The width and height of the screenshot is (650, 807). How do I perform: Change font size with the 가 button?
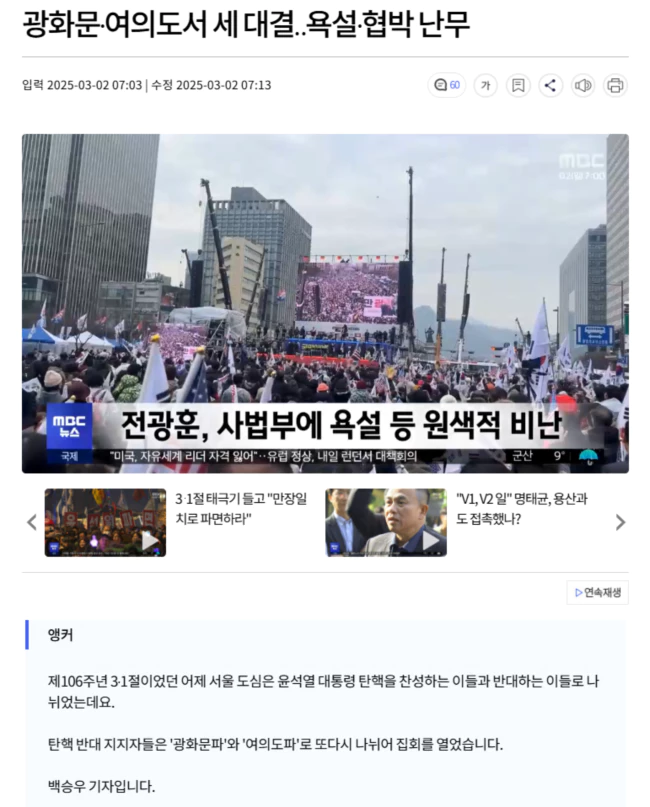pyautogui.click(x=485, y=85)
